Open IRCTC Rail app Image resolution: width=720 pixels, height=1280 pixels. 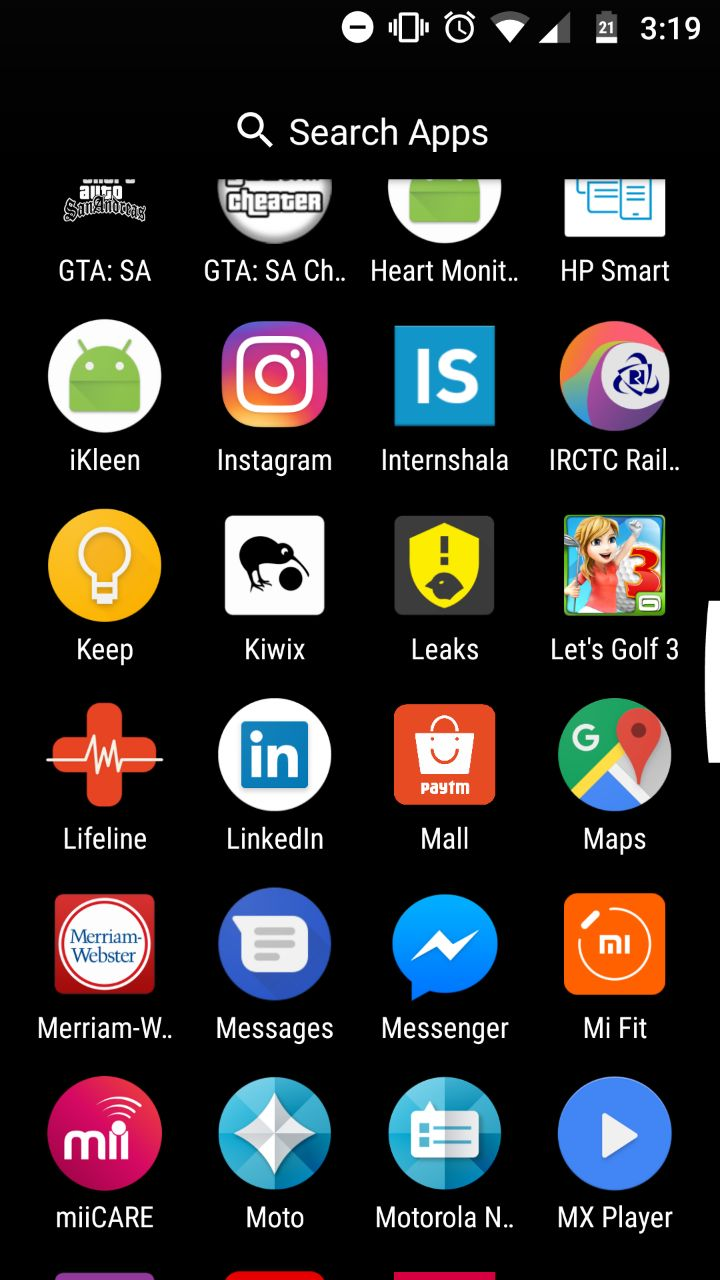pyautogui.click(x=614, y=376)
